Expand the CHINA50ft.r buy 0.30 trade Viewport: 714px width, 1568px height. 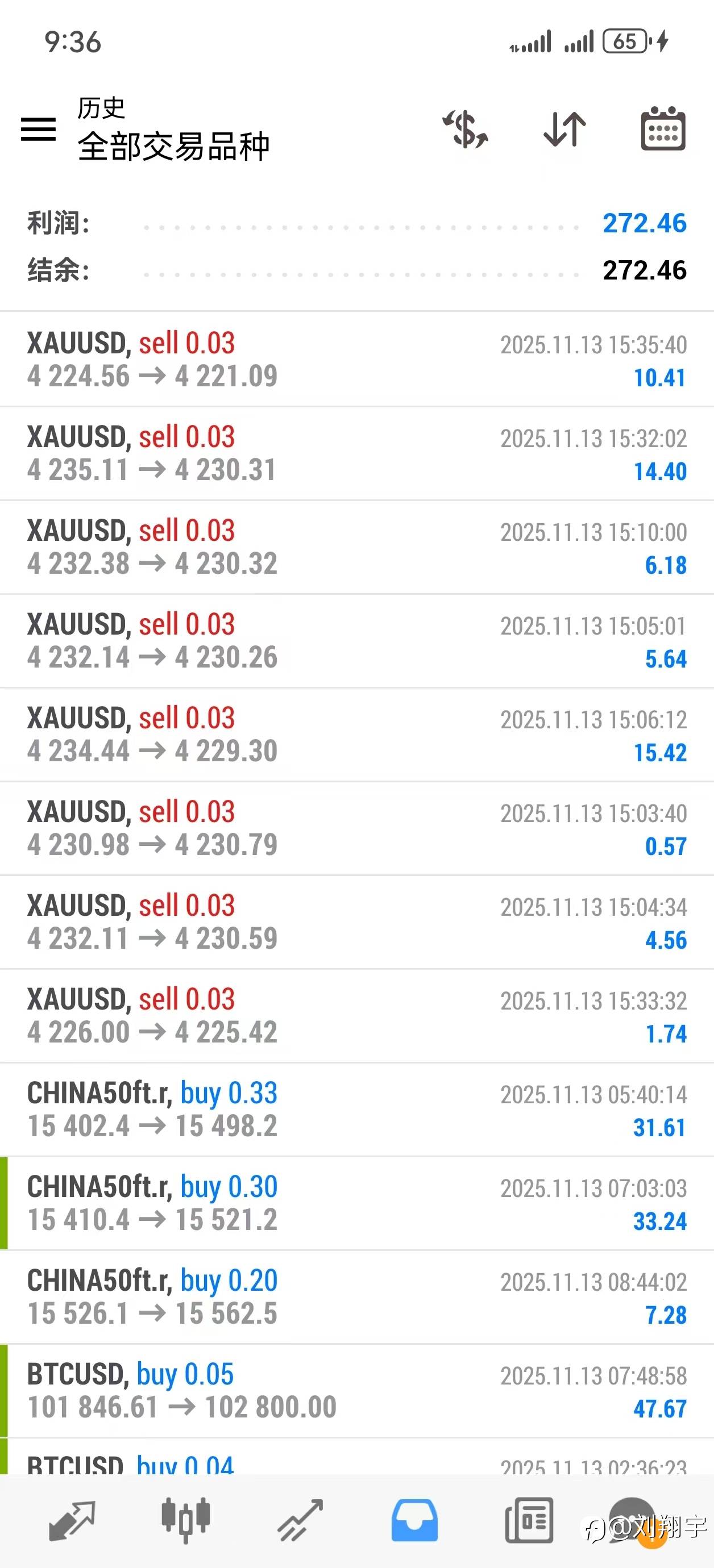coord(357,1203)
